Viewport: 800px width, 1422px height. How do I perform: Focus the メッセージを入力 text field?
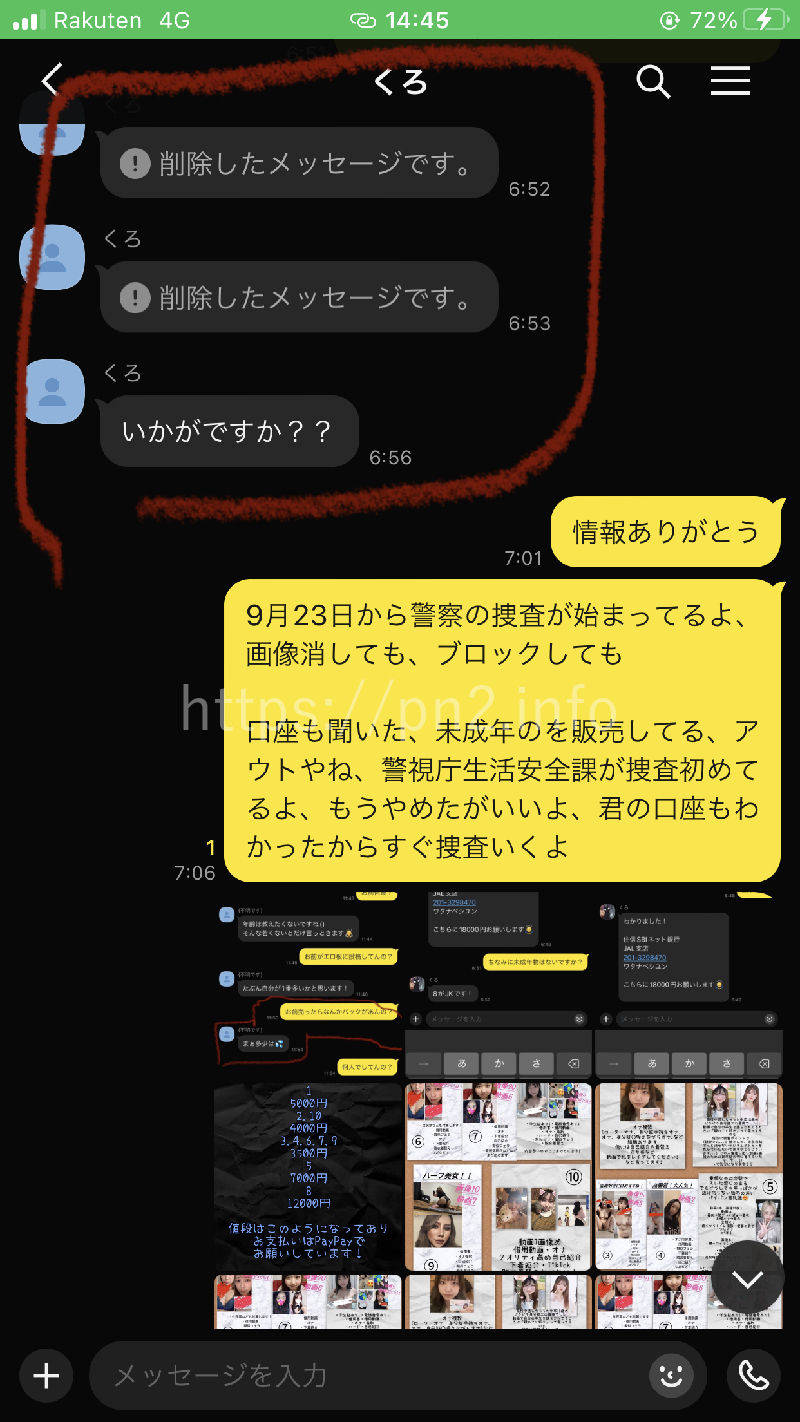(x=370, y=1376)
